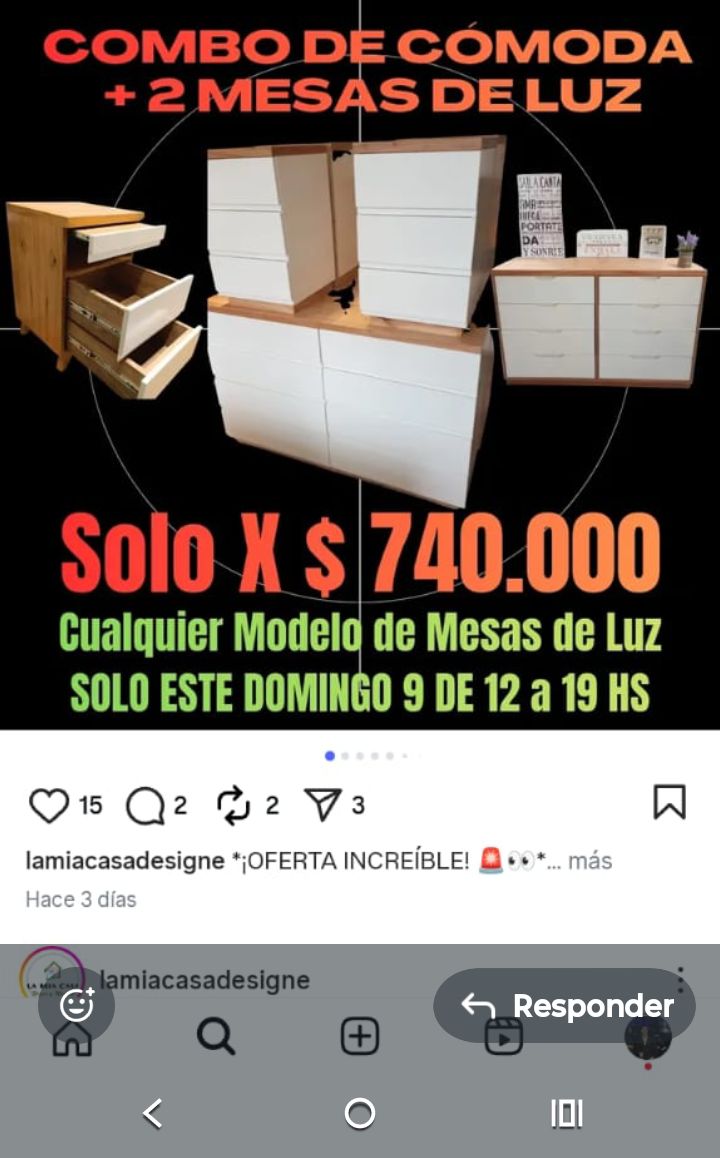
Task: Go back with the system back button
Action: (x=153, y=1113)
